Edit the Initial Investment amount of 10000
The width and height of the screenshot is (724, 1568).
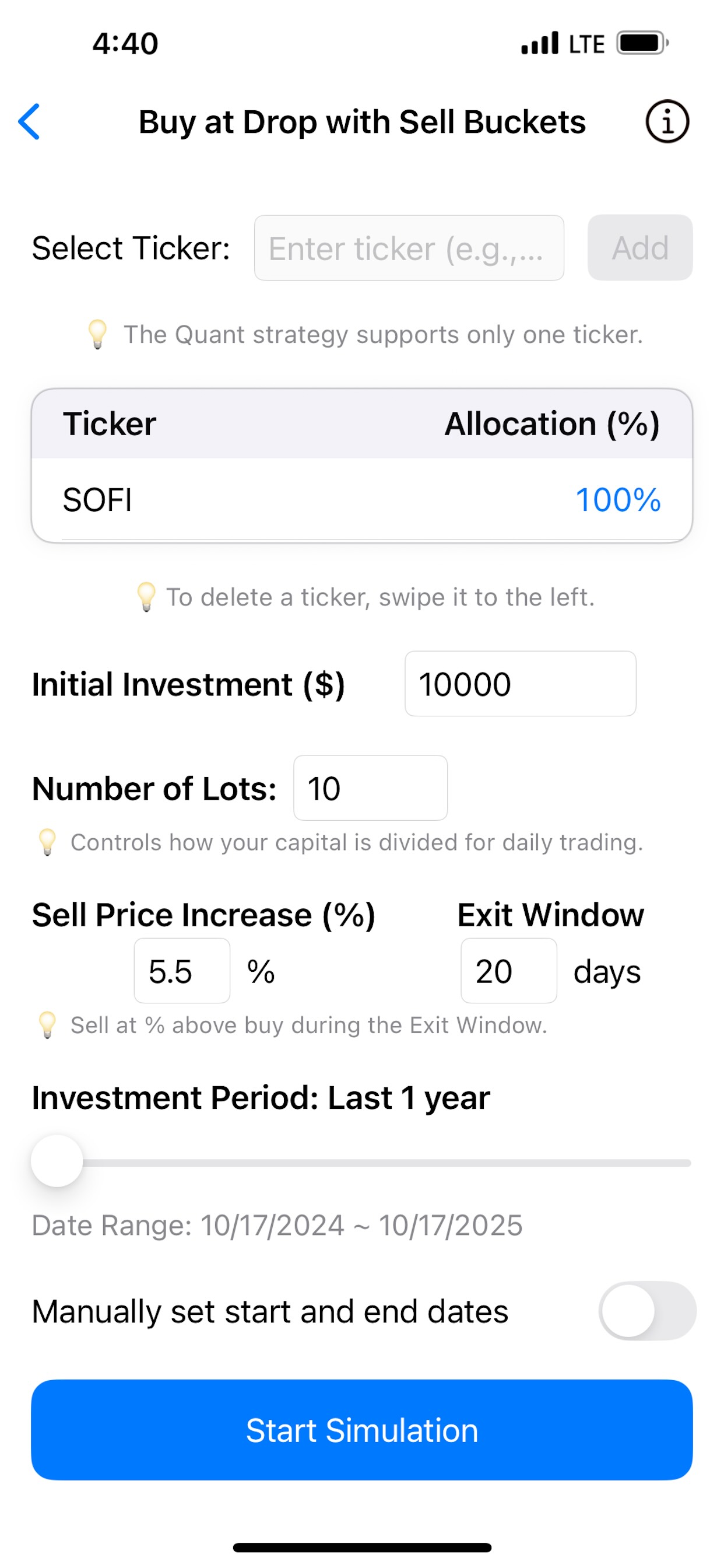520,684
